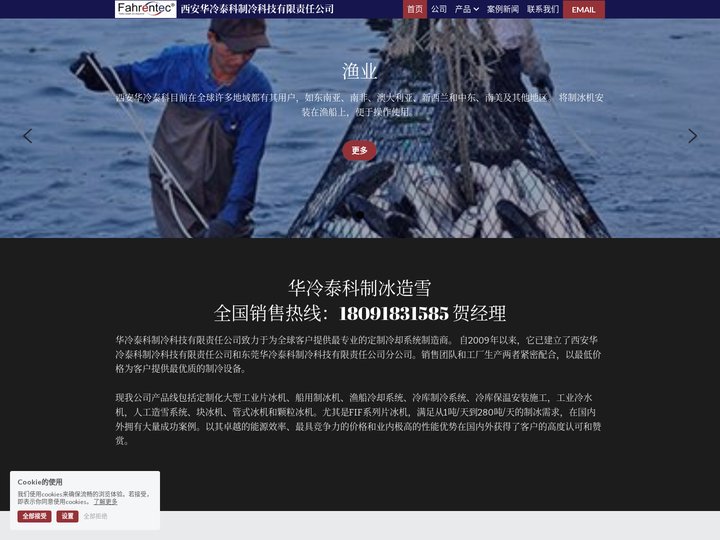Expand the 产品 dropdown menu

point(467,9)
